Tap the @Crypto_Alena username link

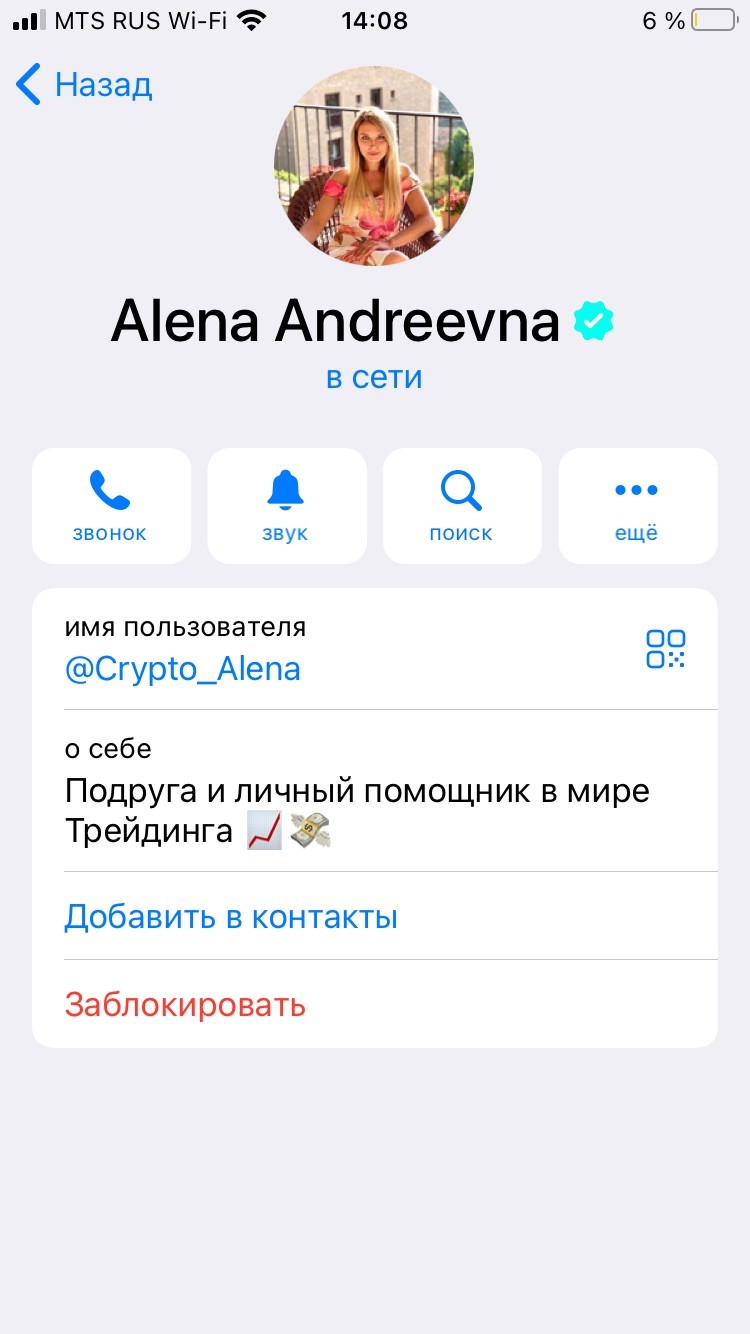tap(183, 669)
